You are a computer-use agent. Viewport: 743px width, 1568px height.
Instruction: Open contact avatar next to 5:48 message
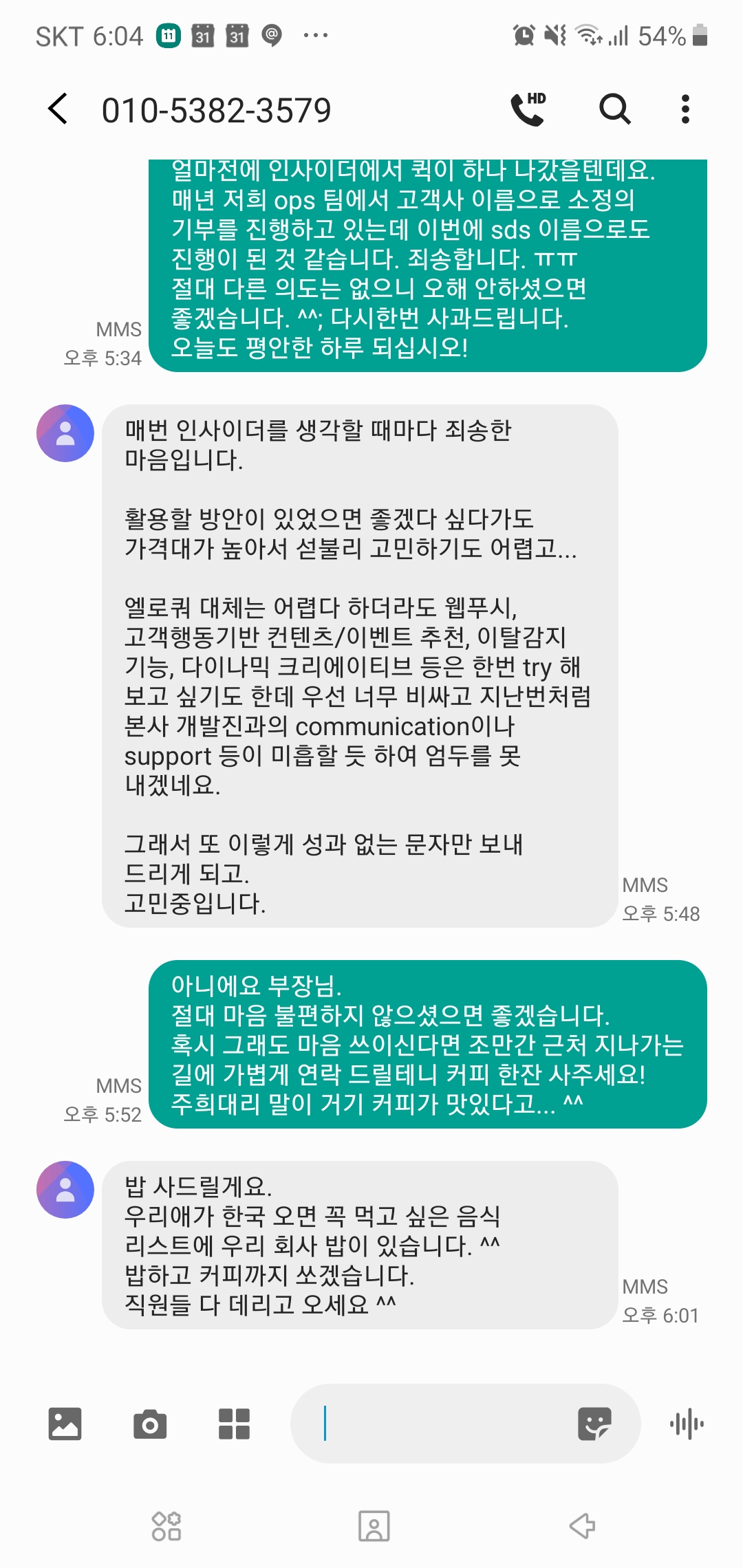(x=65, y=433)
